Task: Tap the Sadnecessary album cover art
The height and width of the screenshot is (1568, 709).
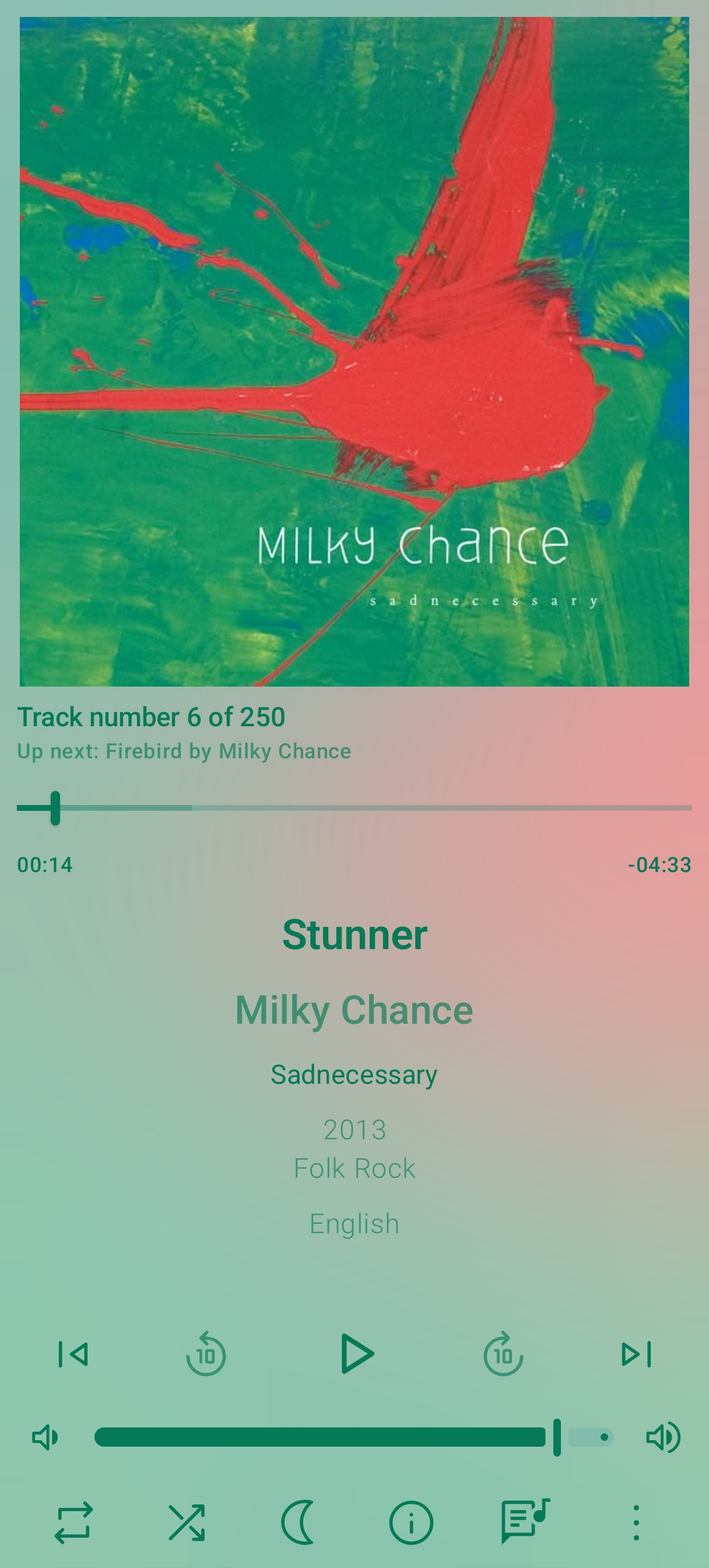Action: [354, 352]
